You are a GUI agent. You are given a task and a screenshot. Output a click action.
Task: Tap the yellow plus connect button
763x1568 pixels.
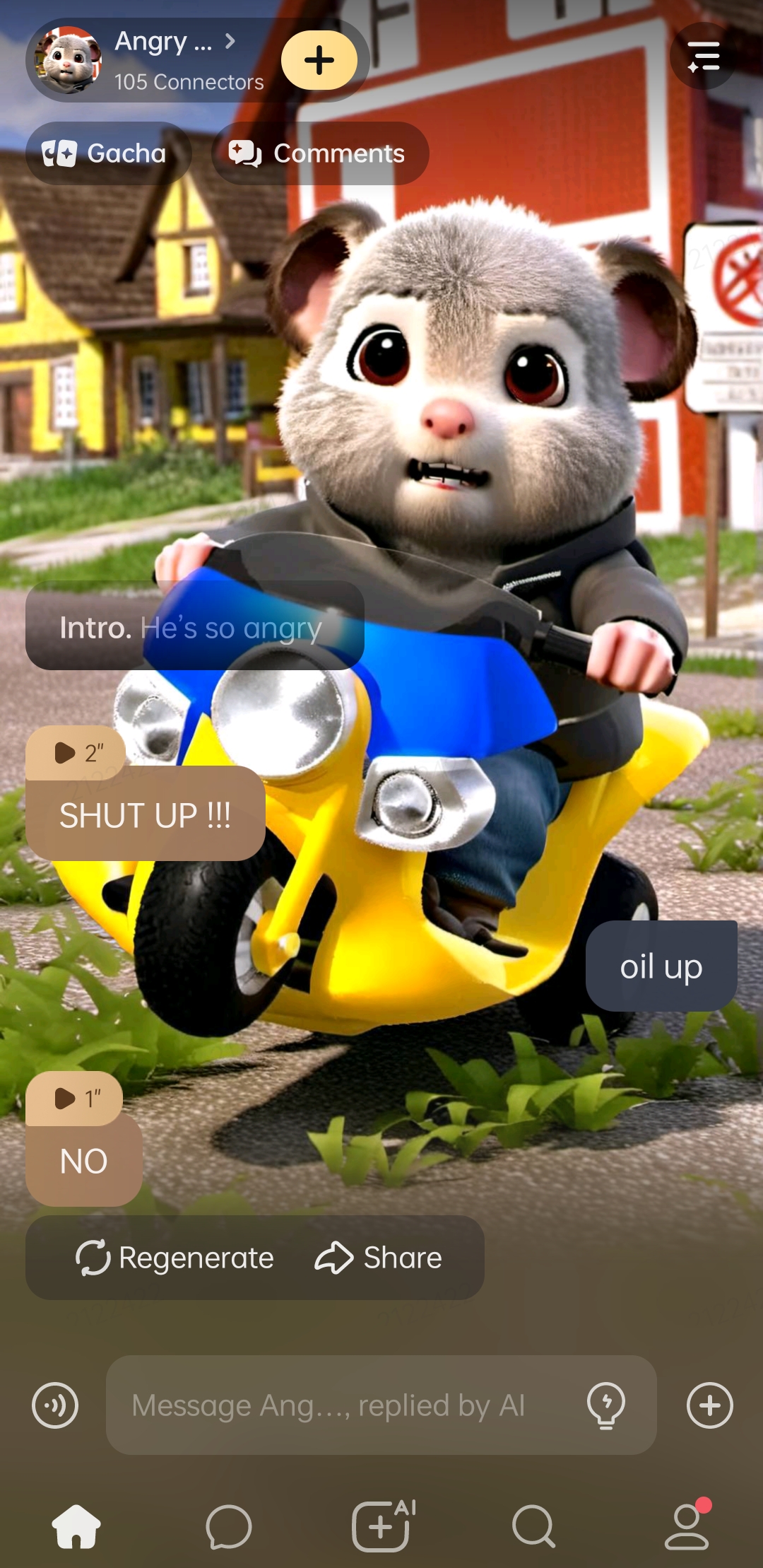tap(319, 60)
